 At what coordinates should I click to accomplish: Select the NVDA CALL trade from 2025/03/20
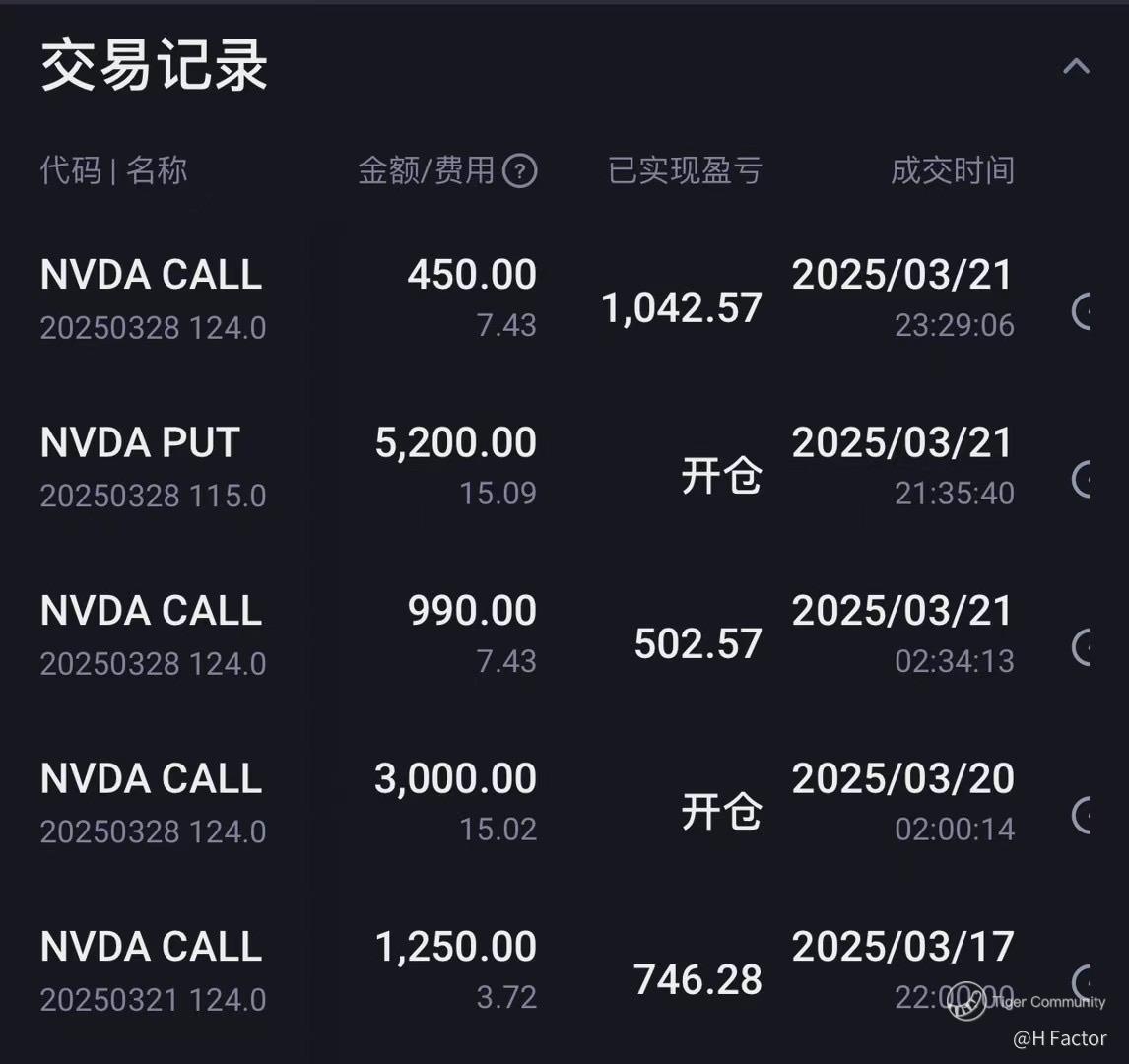tap(152, 802)
